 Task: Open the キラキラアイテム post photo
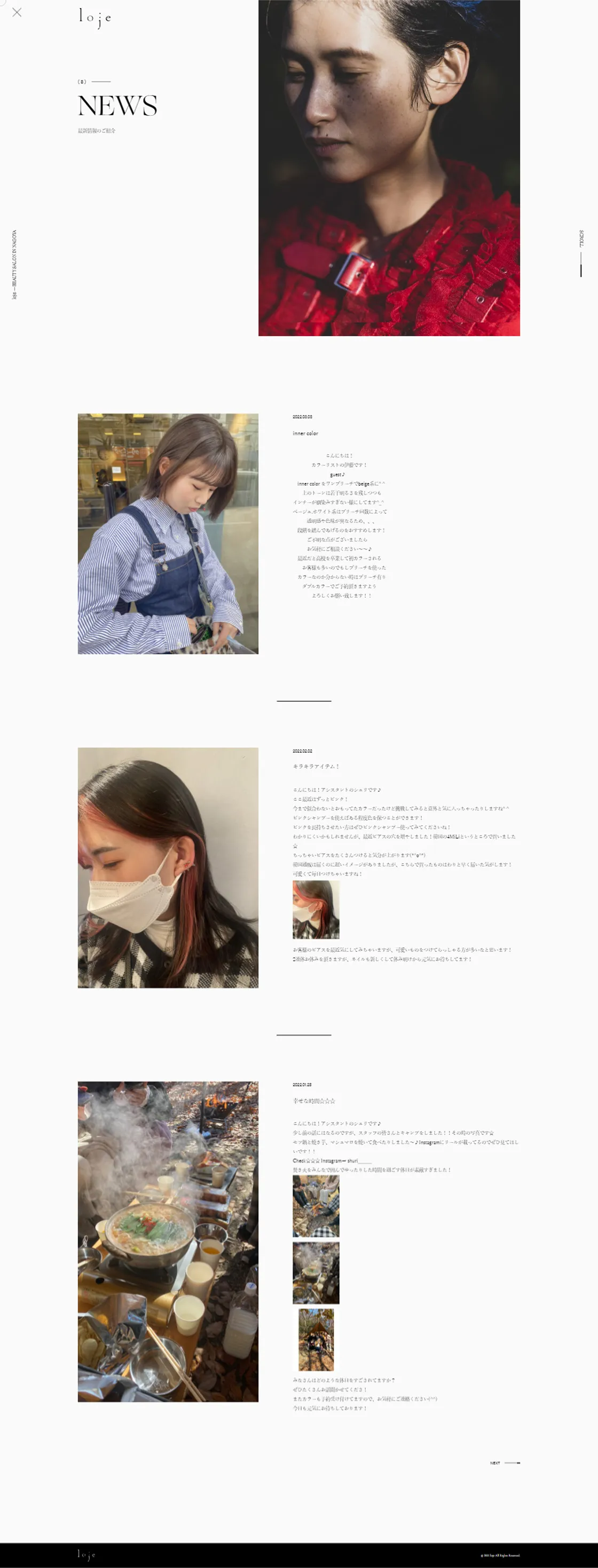(168, 867)
